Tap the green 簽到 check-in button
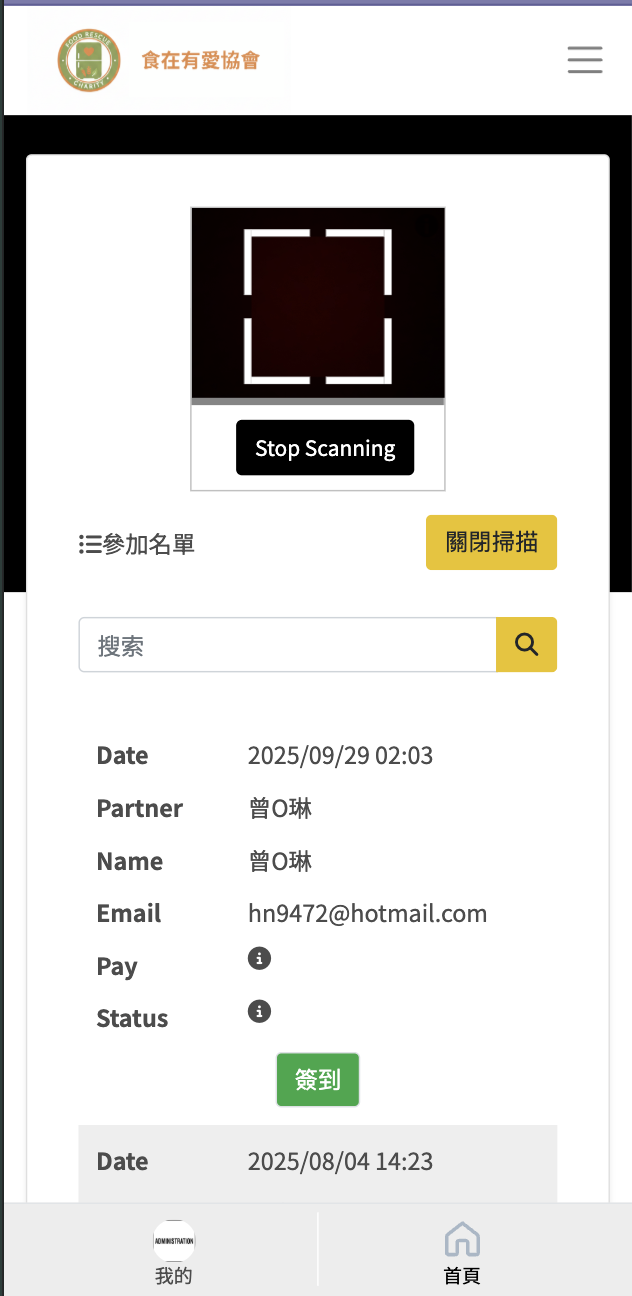The height and width of the screenshot is (1296, 632). pyautogui.click(x=318, y=1080)
